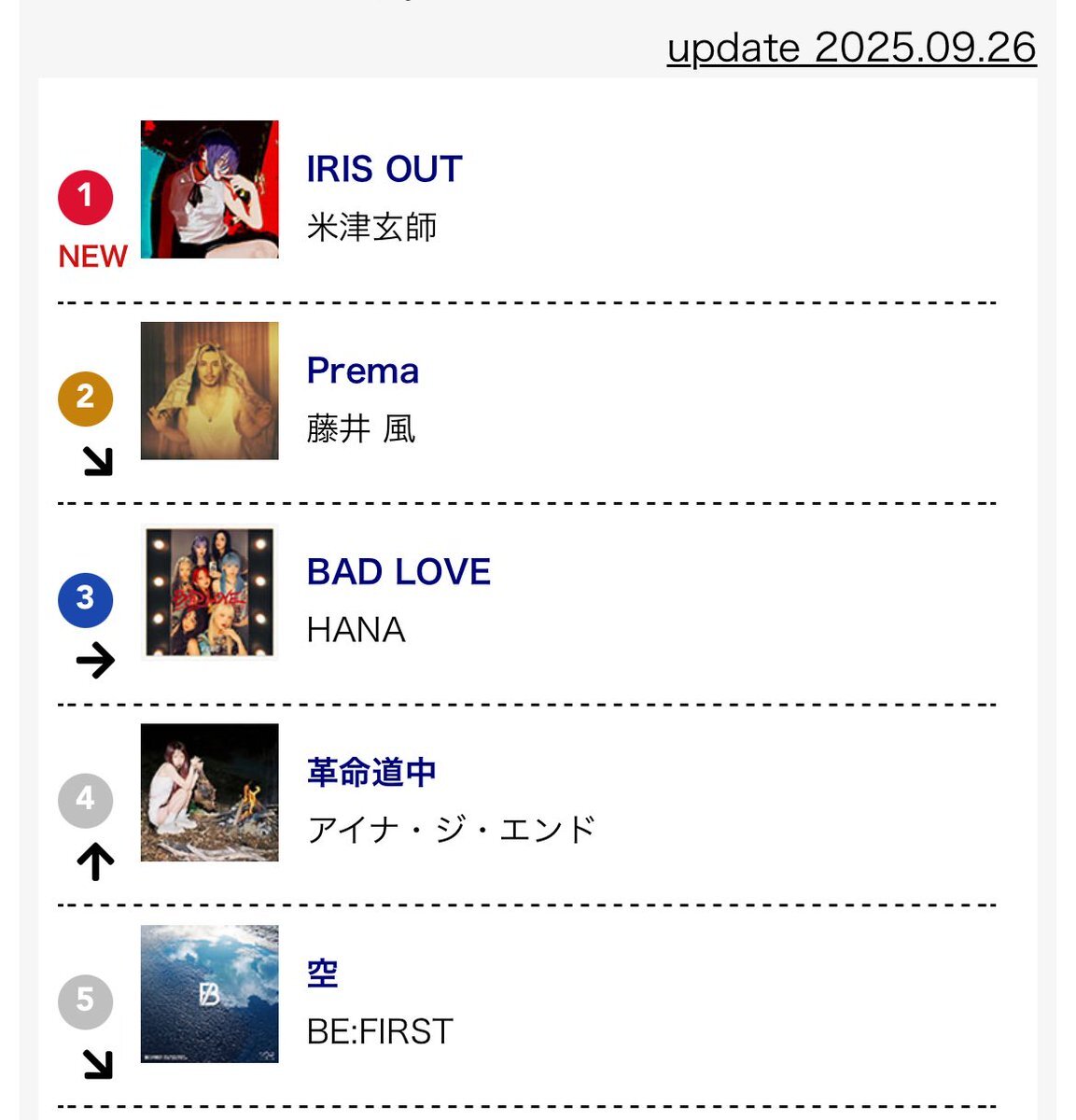Screen dimensions: 1076x1120
Task: Tap the IRIS OUT cover art
Action: tap(209, 189)
